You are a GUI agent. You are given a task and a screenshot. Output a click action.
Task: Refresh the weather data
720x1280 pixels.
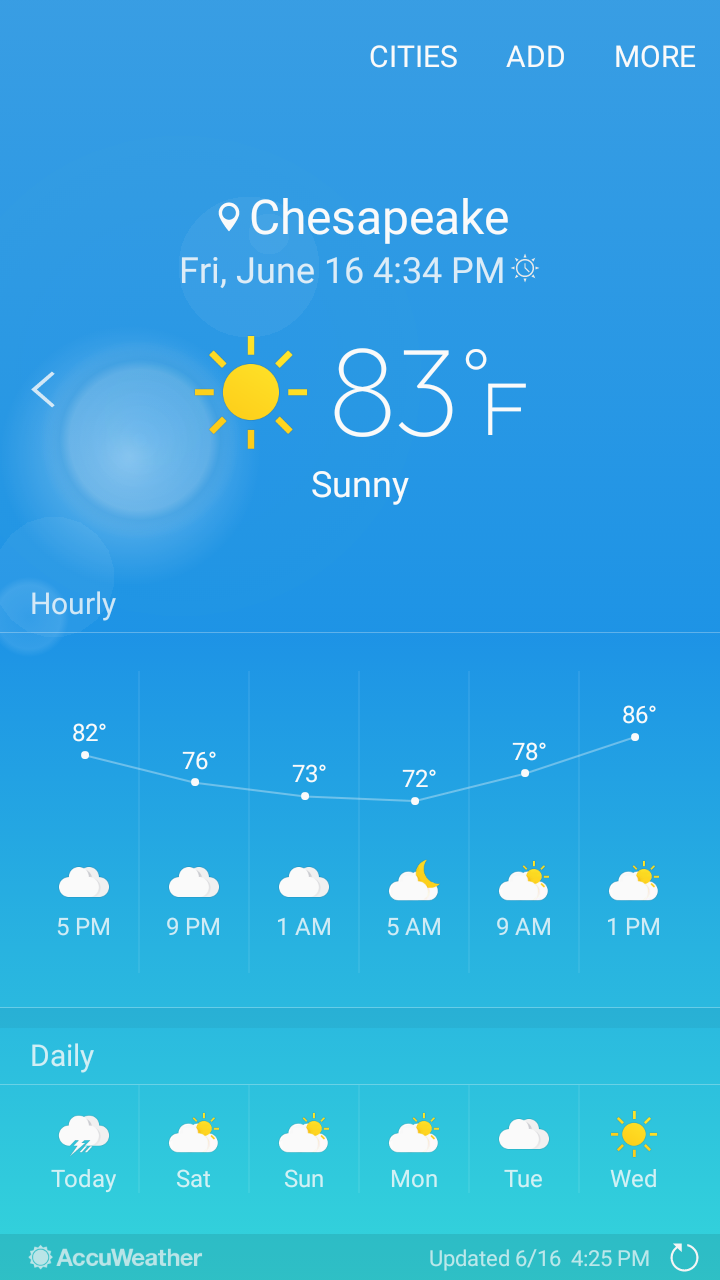(684, 1257)
